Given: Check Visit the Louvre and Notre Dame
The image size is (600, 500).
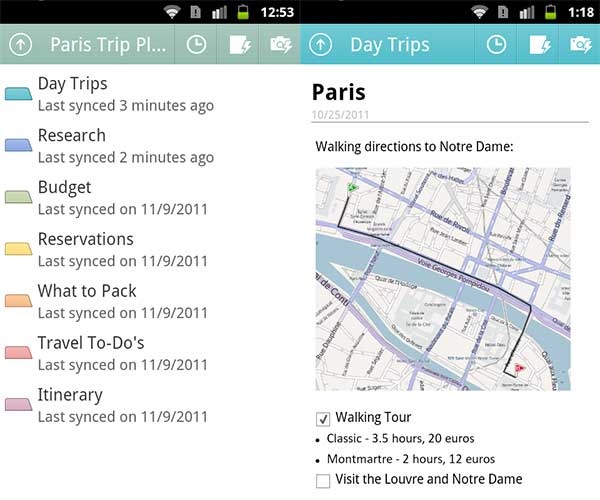Looking at the screenshot, I should click(x=323, y=480).
